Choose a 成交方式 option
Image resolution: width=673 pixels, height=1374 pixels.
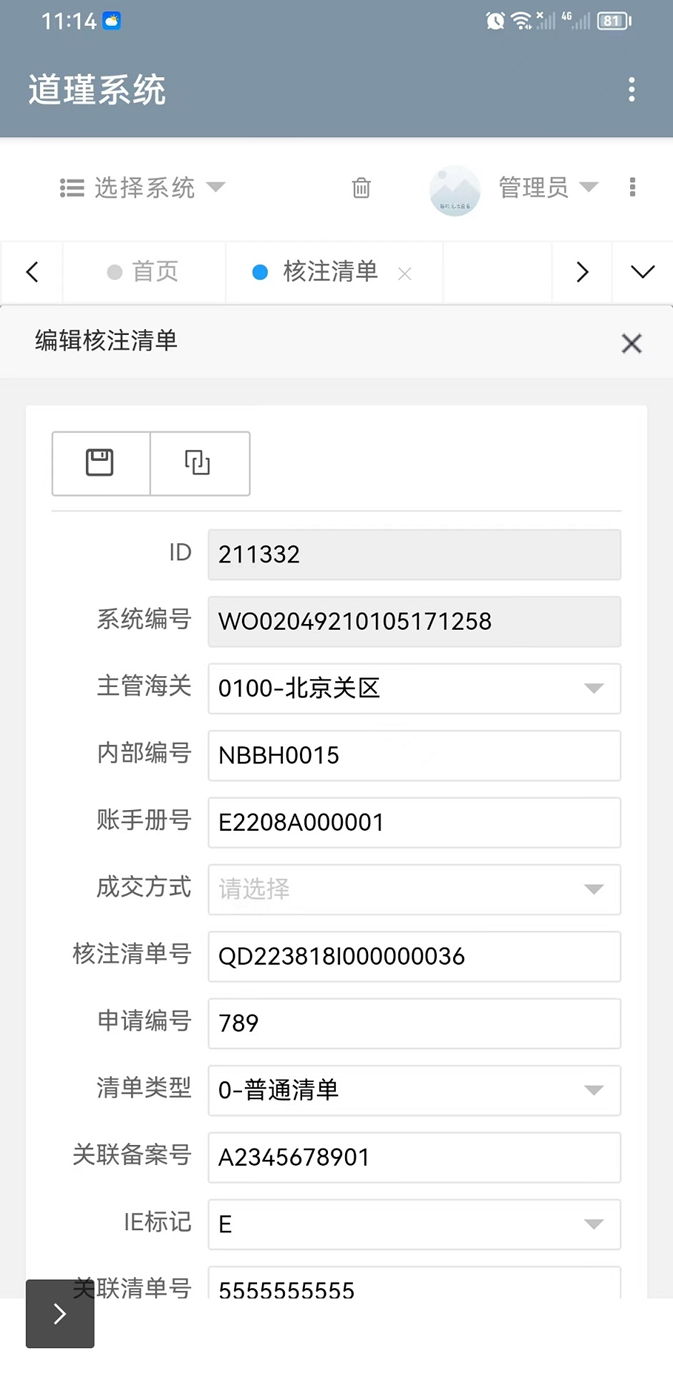pyautogui.click(x=414, y=890)
